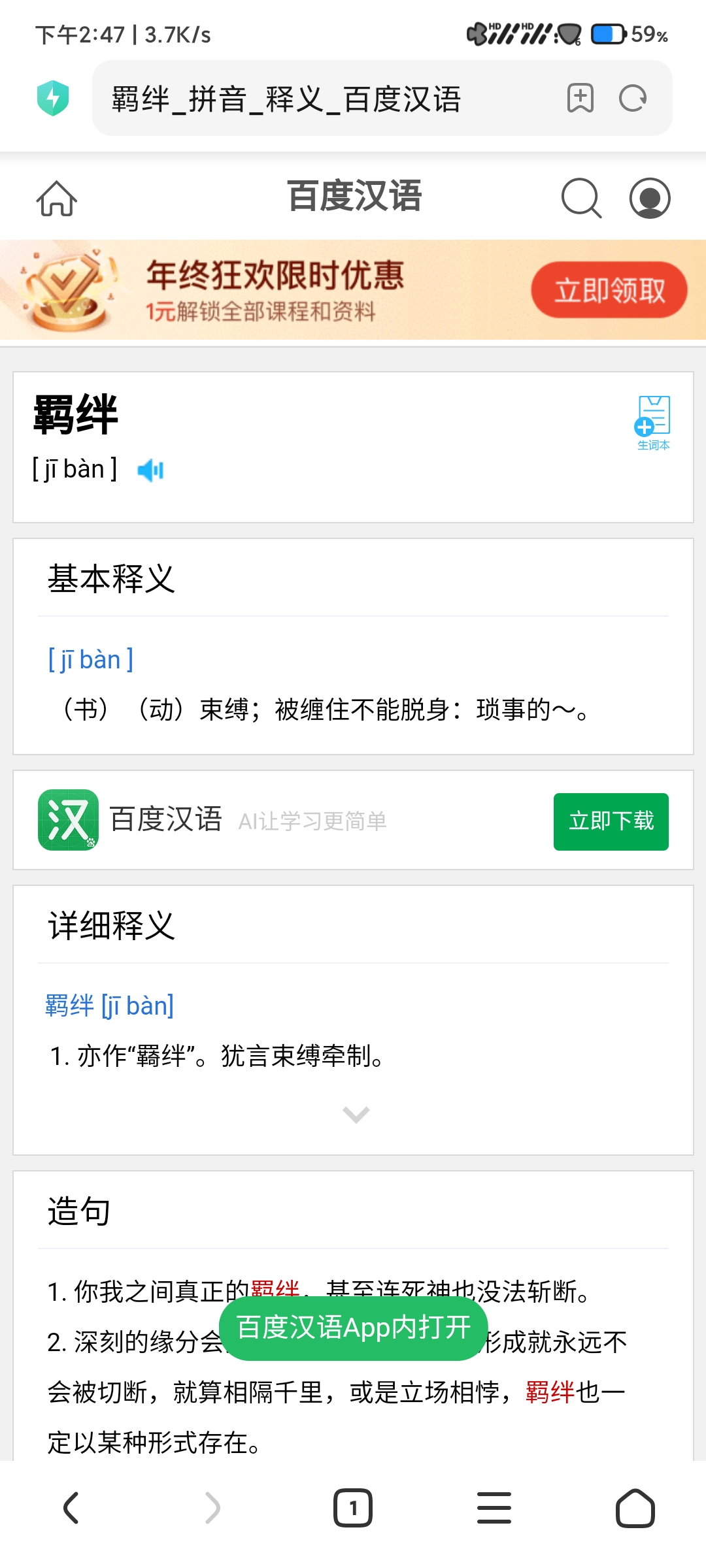The width and height of the screenshot is (706, 1568).
Task: Play the pronunciation of jī bàn
Action: tap(150, 470)
